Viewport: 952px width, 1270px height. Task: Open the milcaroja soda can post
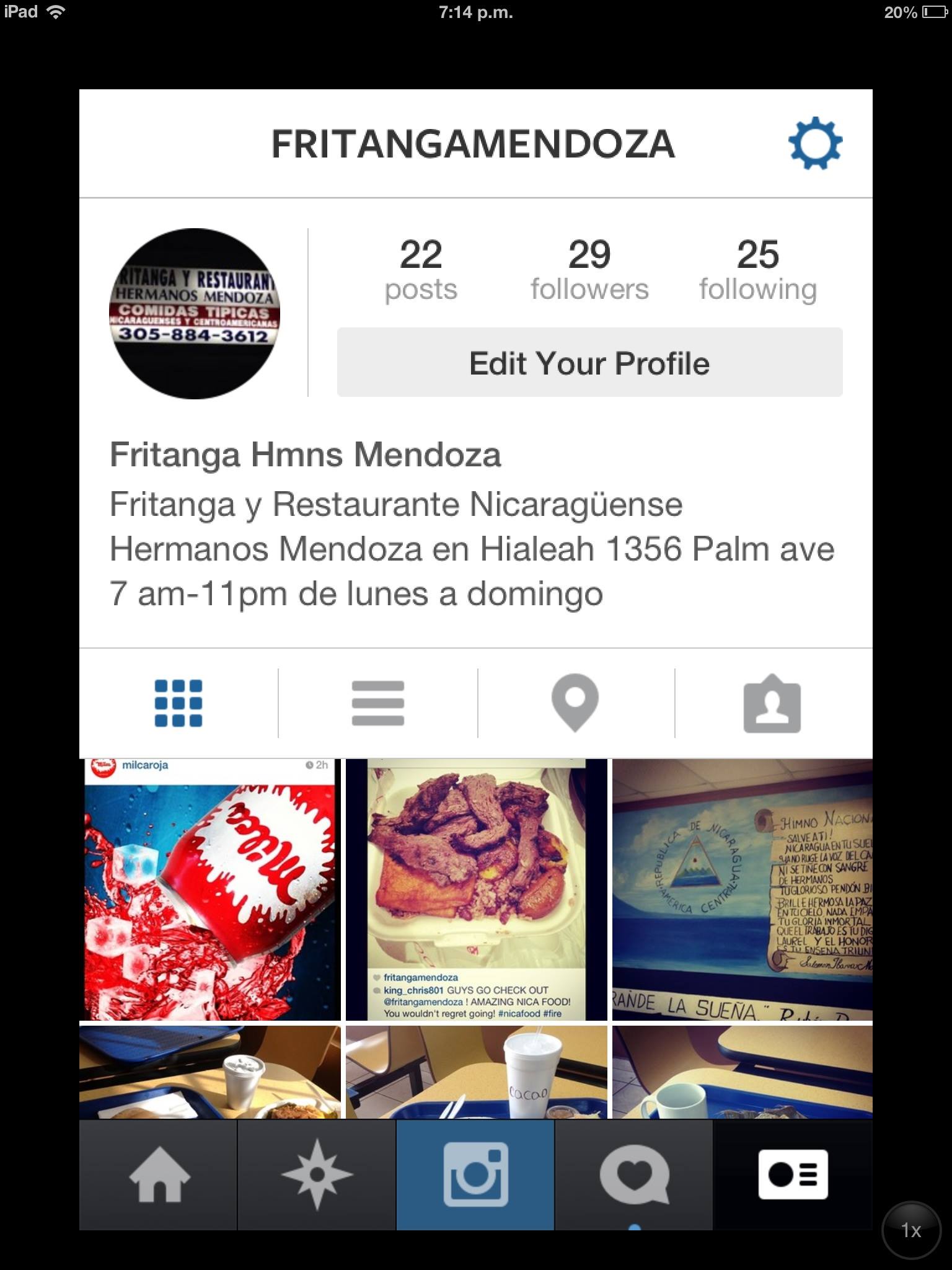[210, 889]
